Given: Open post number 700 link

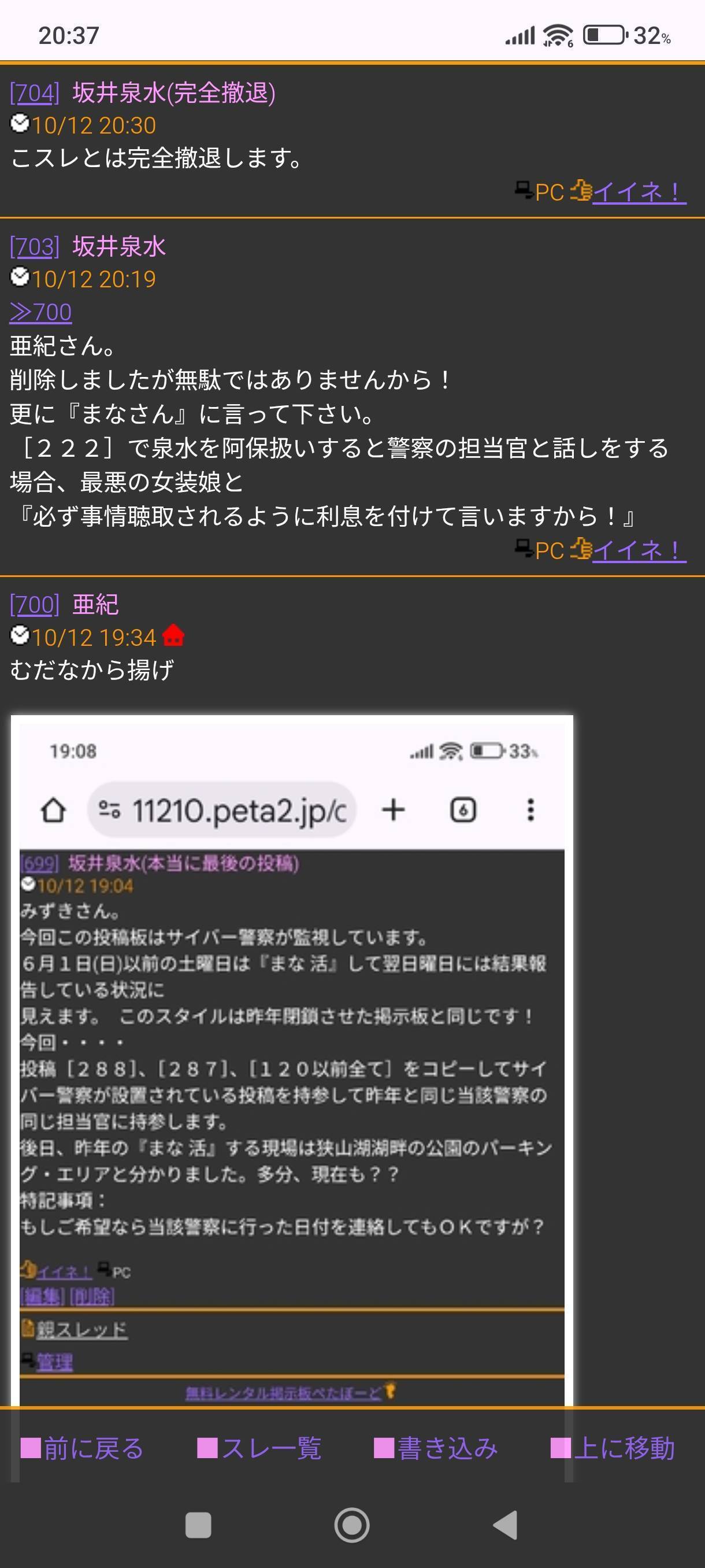Looking at the screenshot, I should (35, 605).
